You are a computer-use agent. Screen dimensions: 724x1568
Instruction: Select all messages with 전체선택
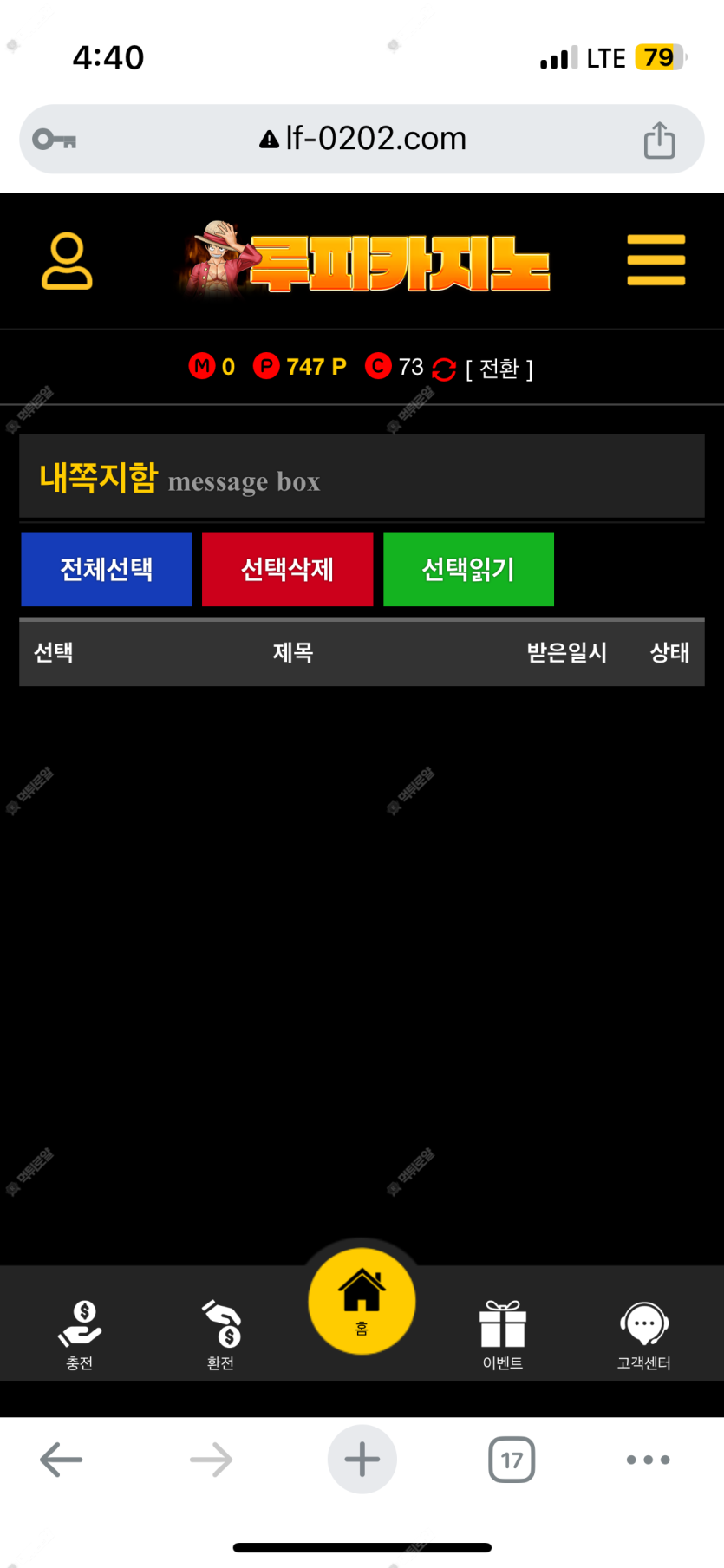[106, 570]
